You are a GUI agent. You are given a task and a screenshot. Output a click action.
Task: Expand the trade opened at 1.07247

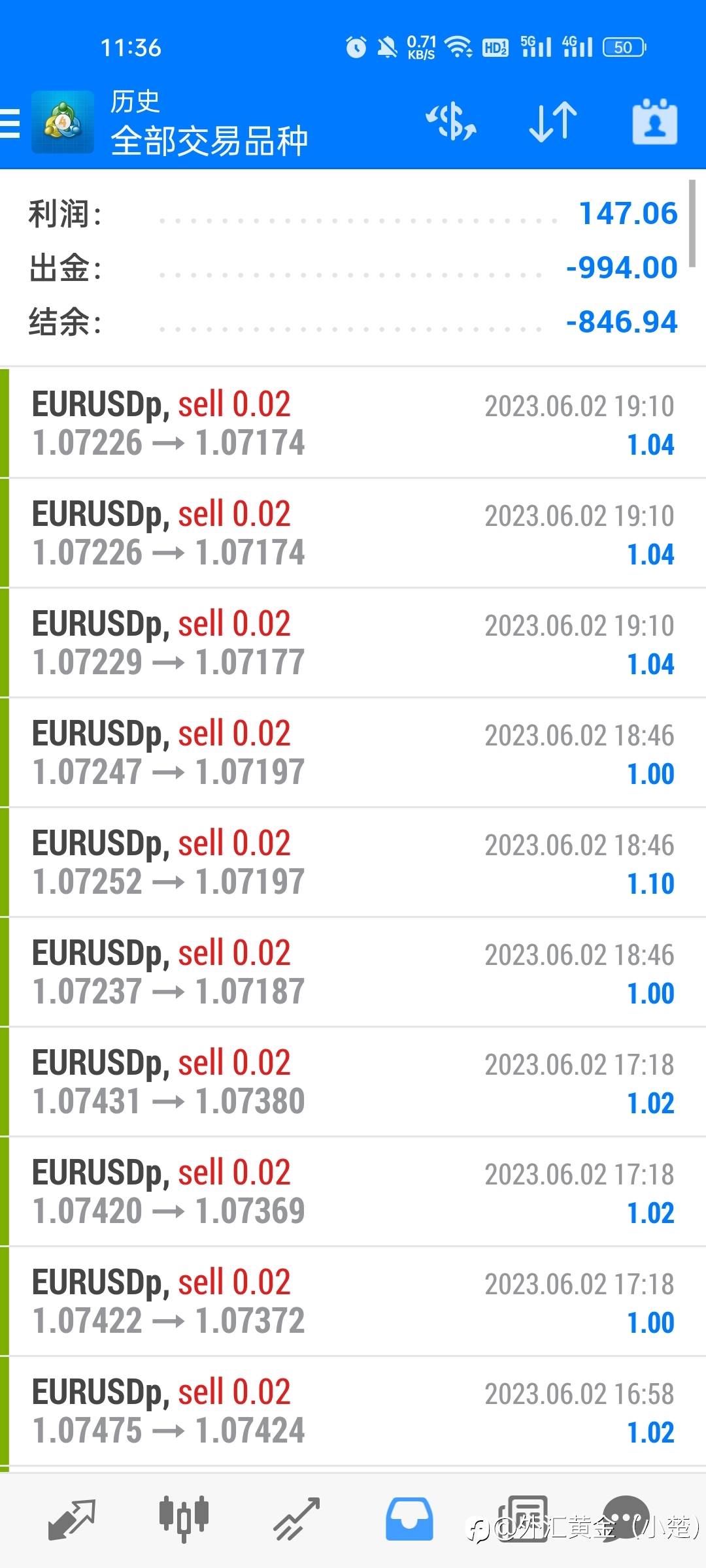(x=353, y=753)
